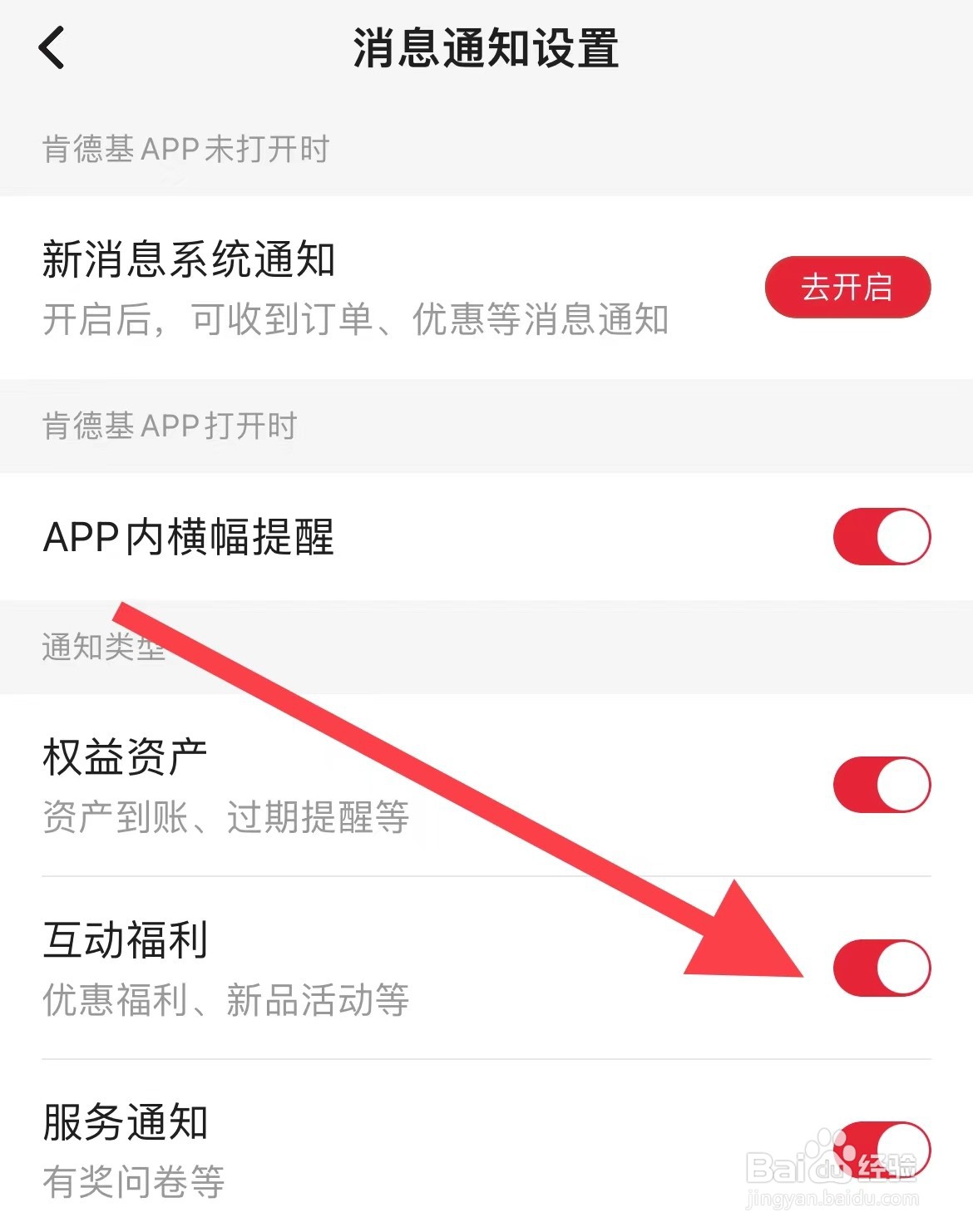Select the 肯德基APP未打开时 section header

[x=185, y=150]
